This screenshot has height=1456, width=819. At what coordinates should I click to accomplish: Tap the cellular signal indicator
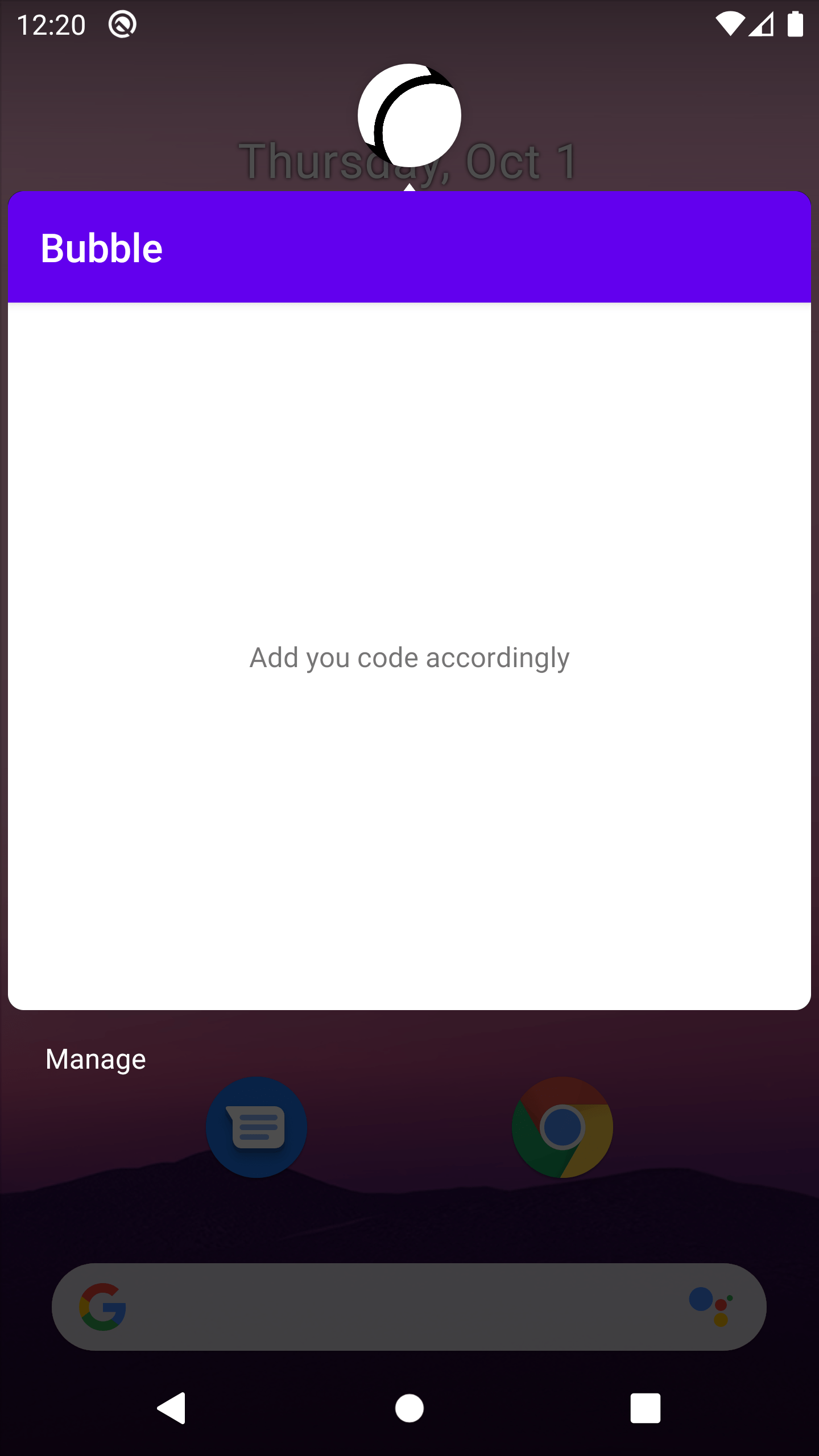762,24
